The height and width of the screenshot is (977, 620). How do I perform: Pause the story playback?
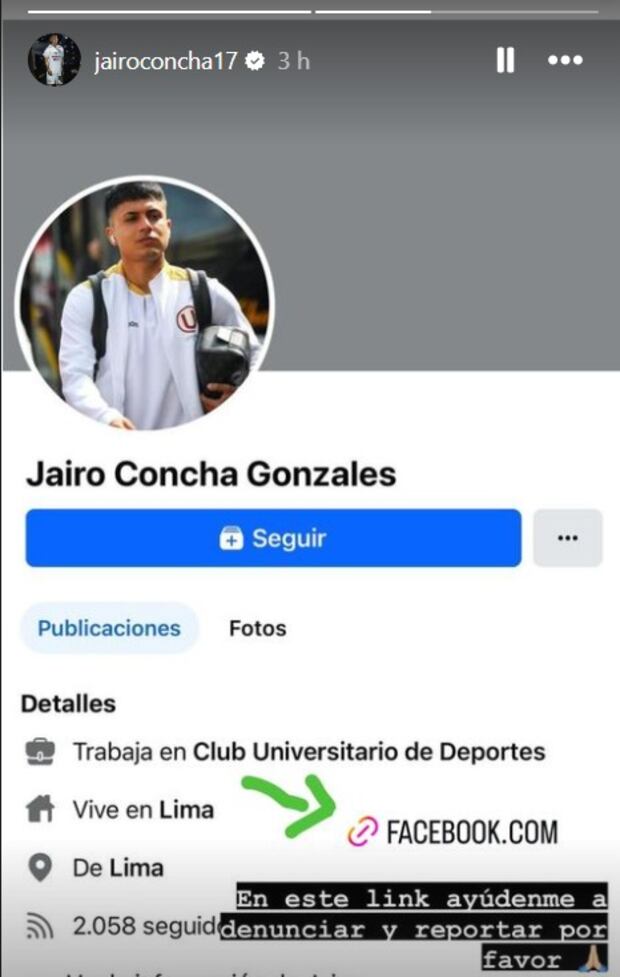(505, 61)
